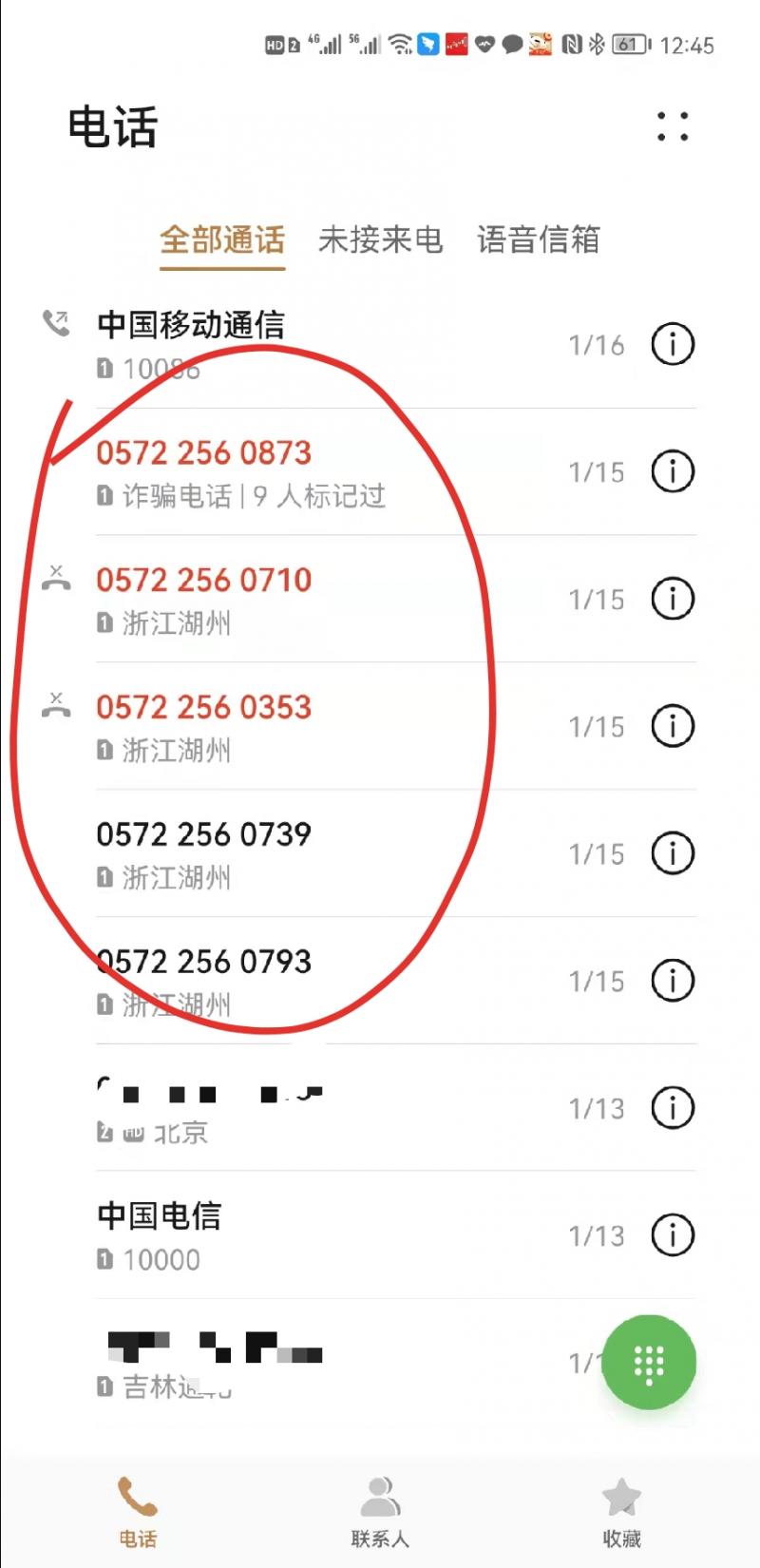Open details icon for 0572 256 0739
This screenshot has height=1568, width=760.
coord(673,853)
